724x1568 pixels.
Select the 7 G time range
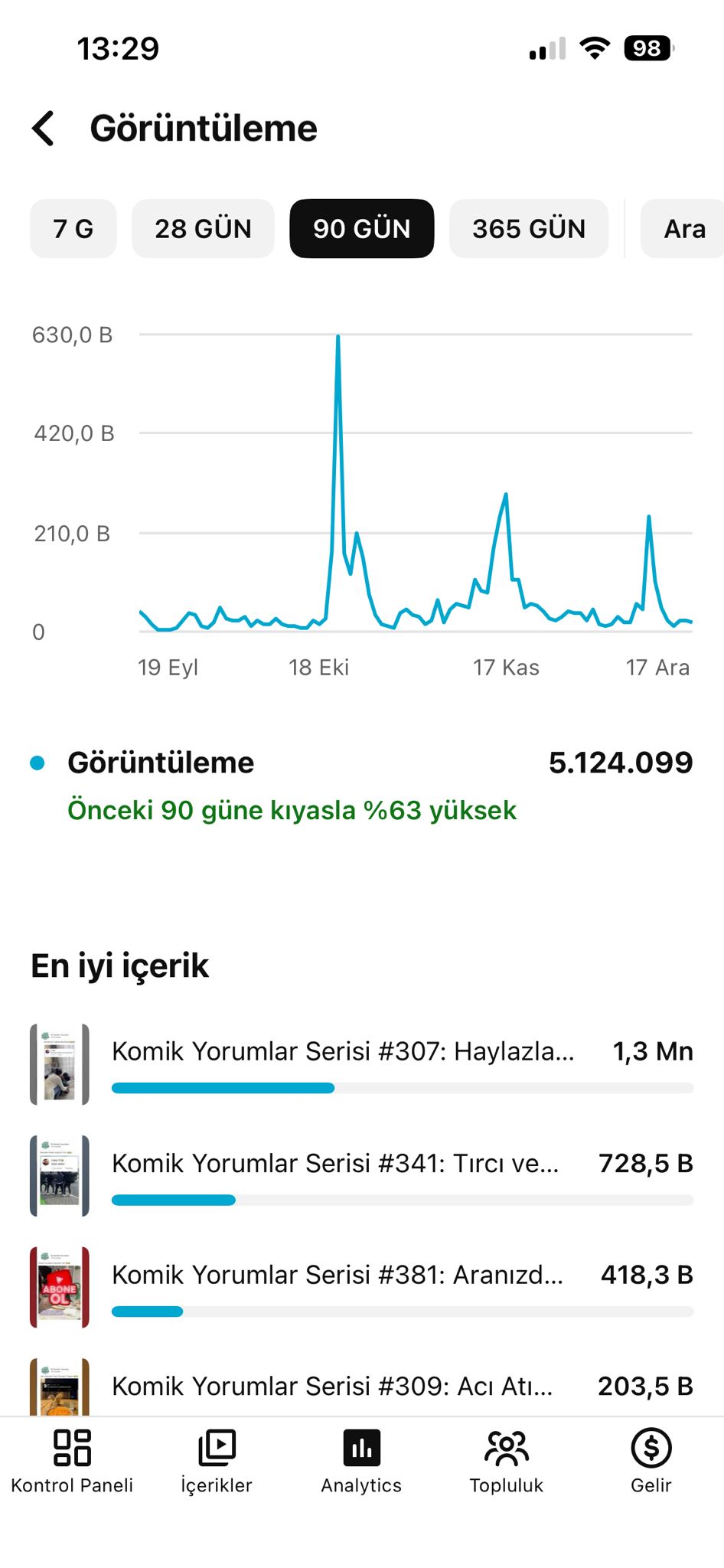tap(73, 229)
